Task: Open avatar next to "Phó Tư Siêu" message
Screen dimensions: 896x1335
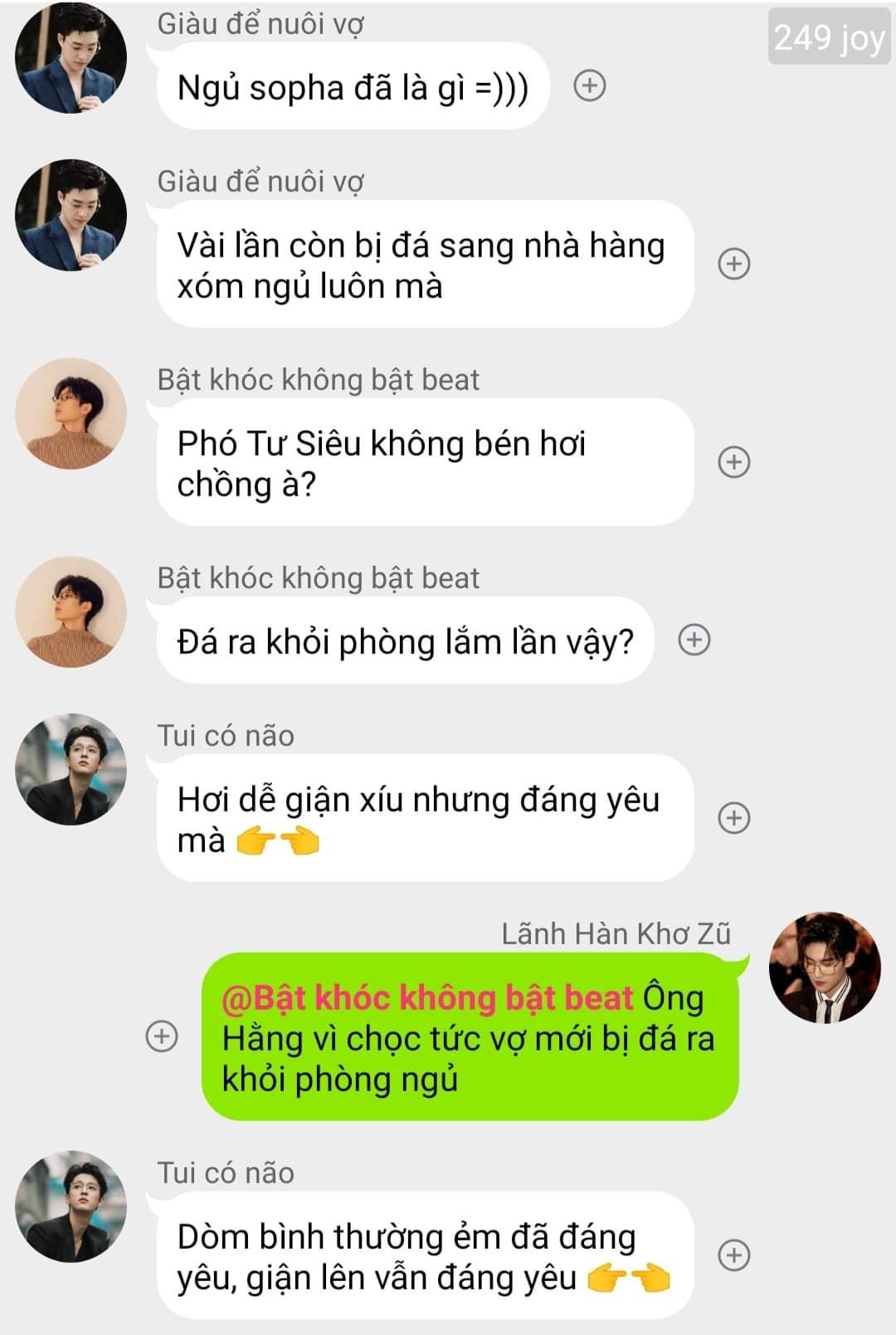Action: click(71, 413)
